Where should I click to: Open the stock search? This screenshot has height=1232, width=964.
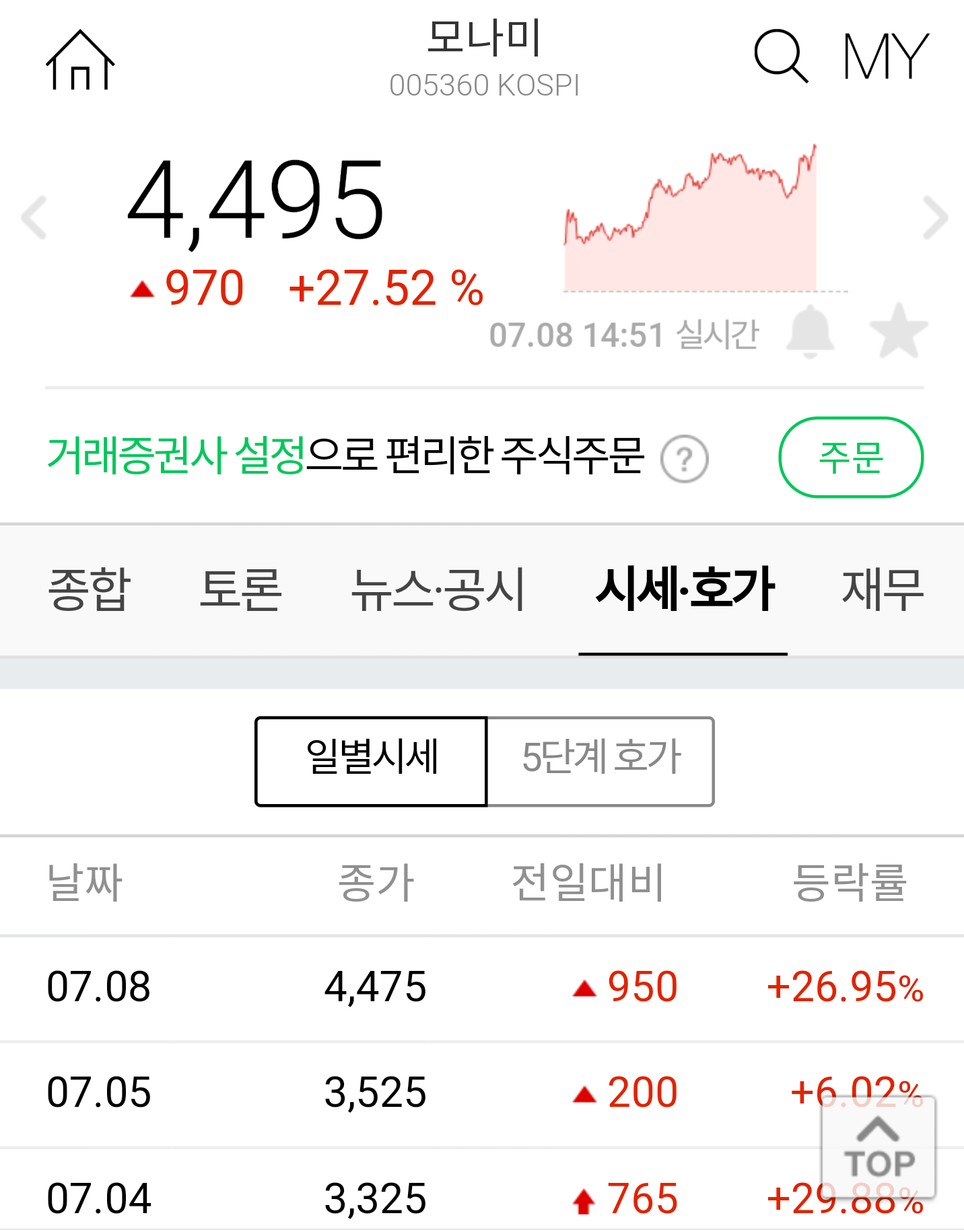click(x=780, y=57)
